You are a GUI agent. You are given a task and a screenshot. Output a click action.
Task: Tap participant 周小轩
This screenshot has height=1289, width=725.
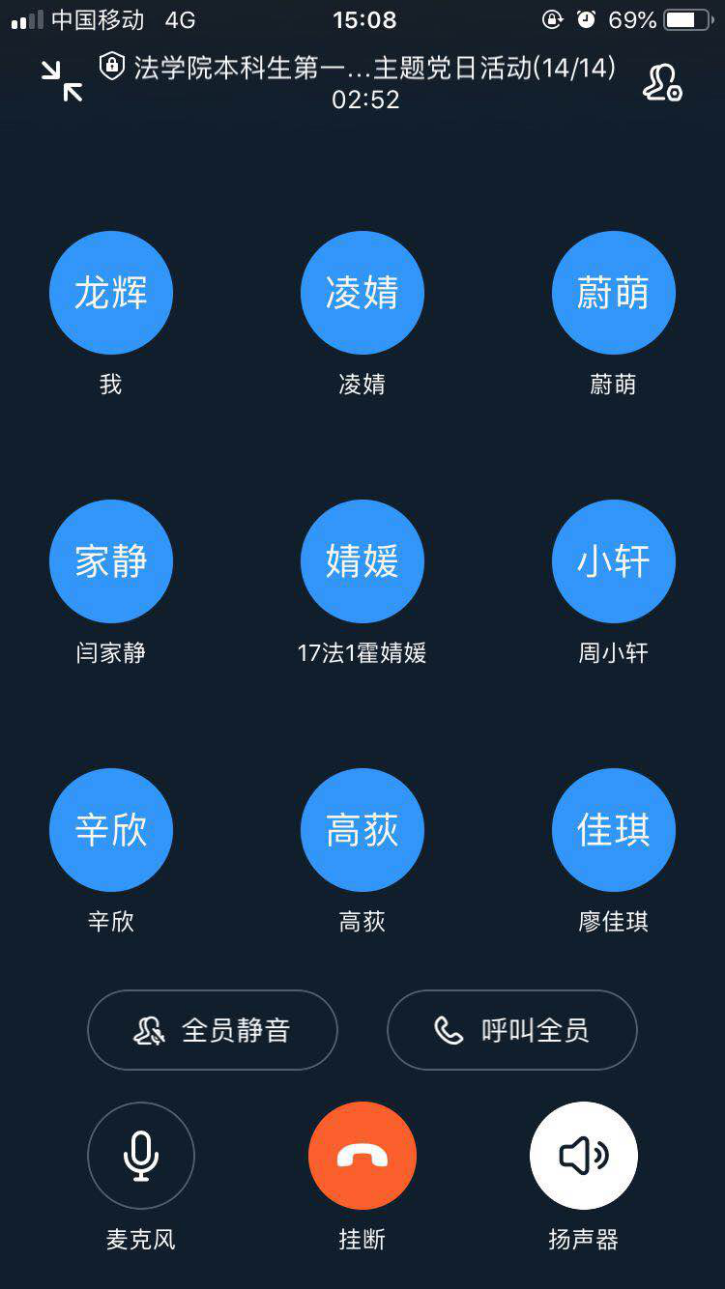[613, 561]
